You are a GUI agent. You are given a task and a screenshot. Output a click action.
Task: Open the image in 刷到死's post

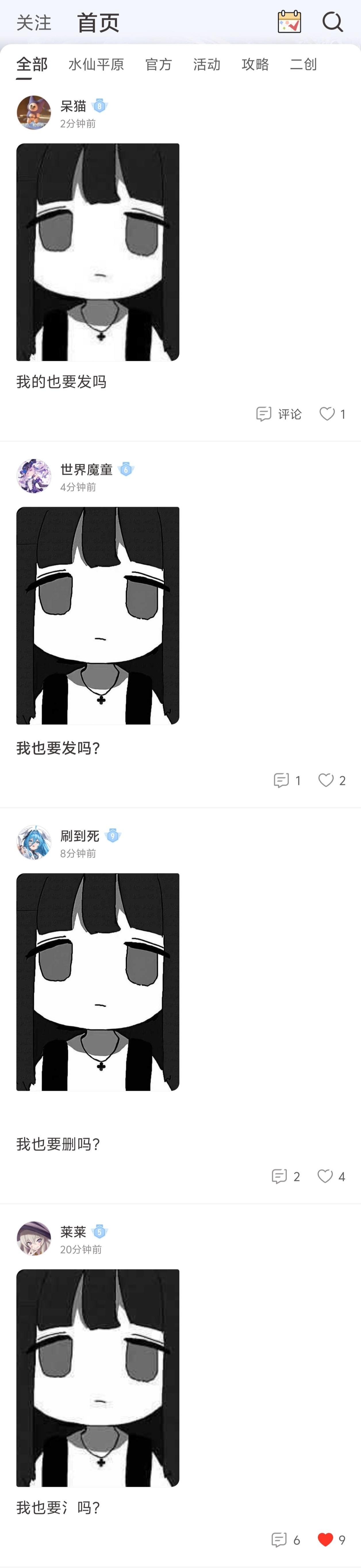point(98,982)
